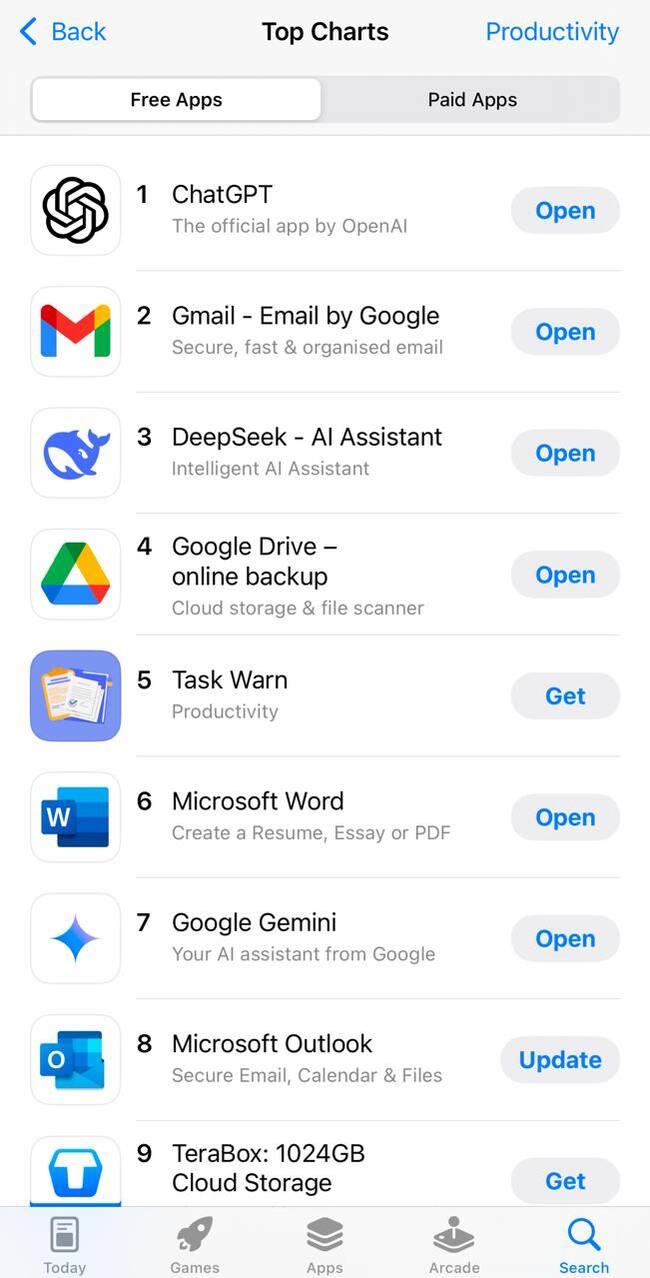Select the Search tab
Viewport: 650px width, 1278px height.
click(x=584, y=1246)
